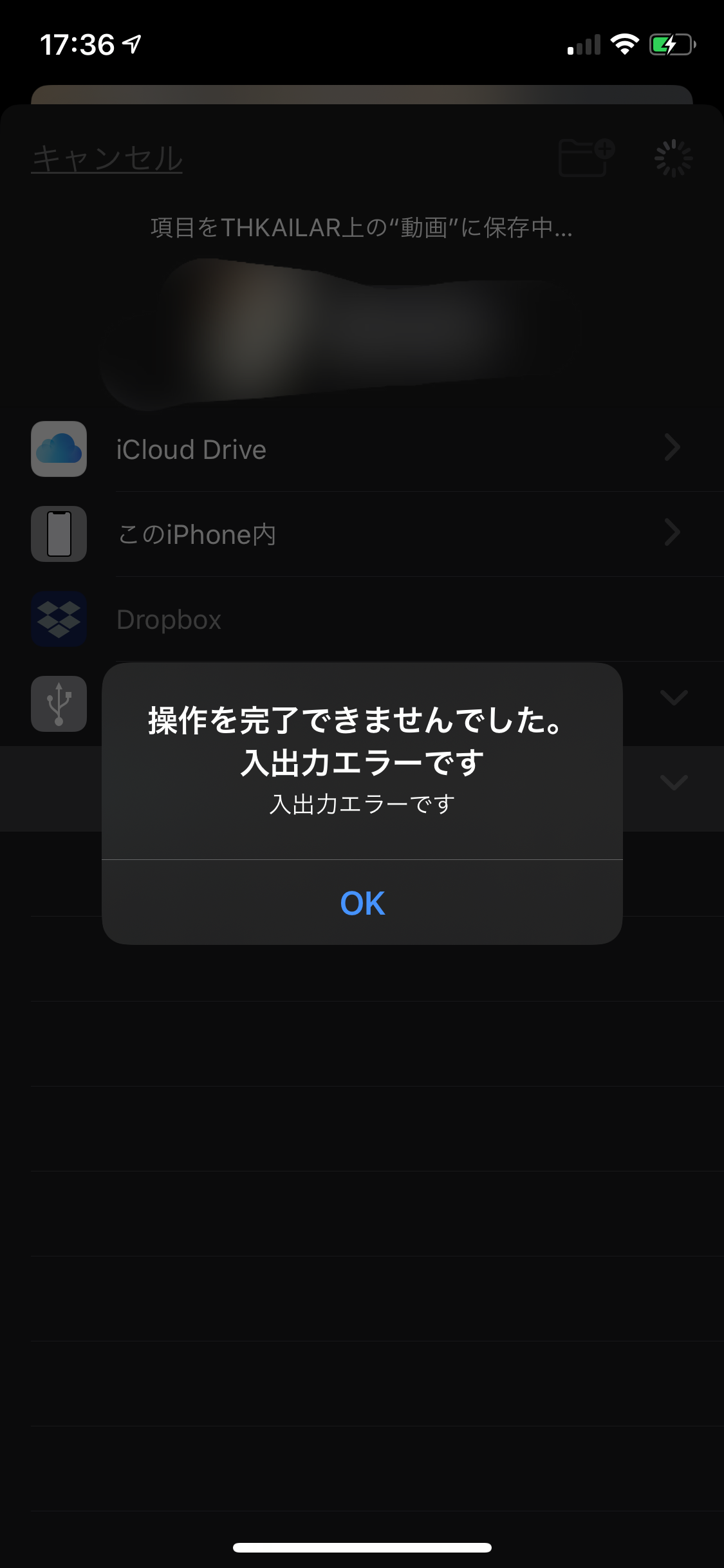Image resolution: width=724 pixels, height=1568 pixels.
Task: Select the USB drive location icon
Action: (59, 704)
